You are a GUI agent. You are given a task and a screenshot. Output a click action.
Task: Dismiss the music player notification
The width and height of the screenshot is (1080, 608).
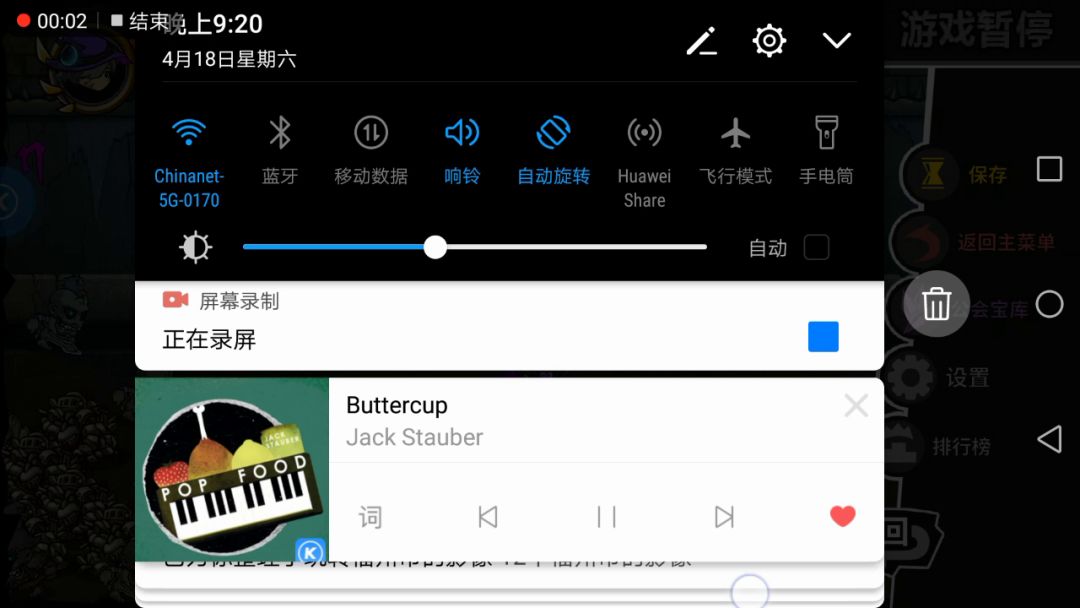pos(856,405)
